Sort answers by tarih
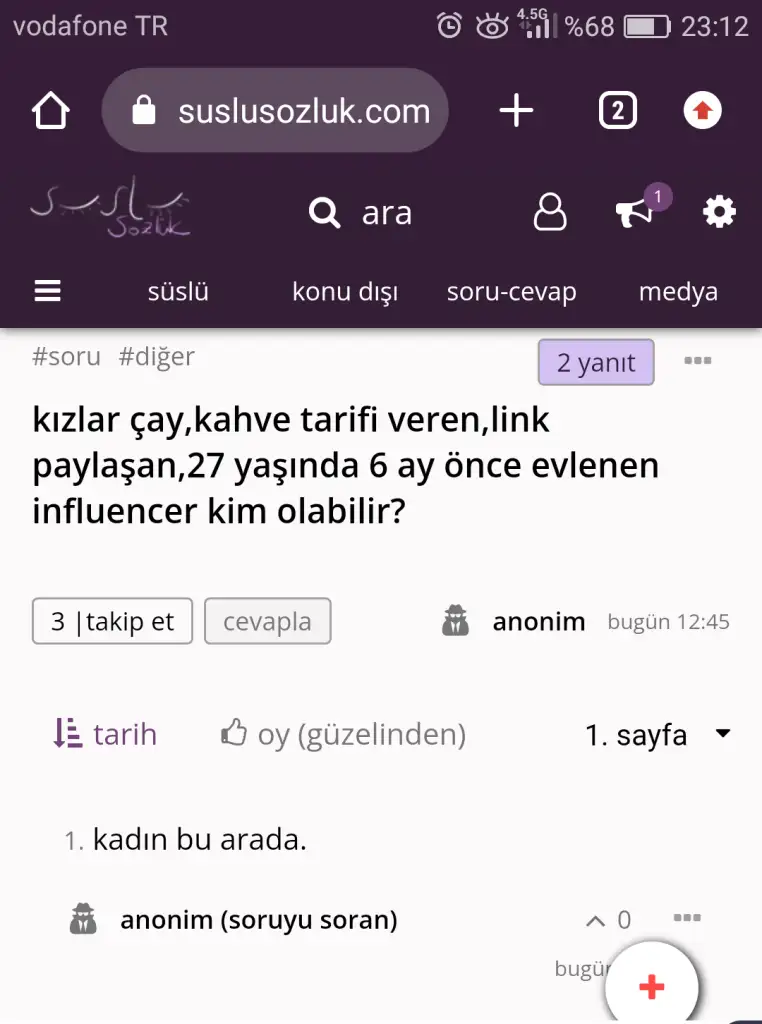Image resolution: width=762 pixels, height=1024 pixels. (x=105, y=735)
